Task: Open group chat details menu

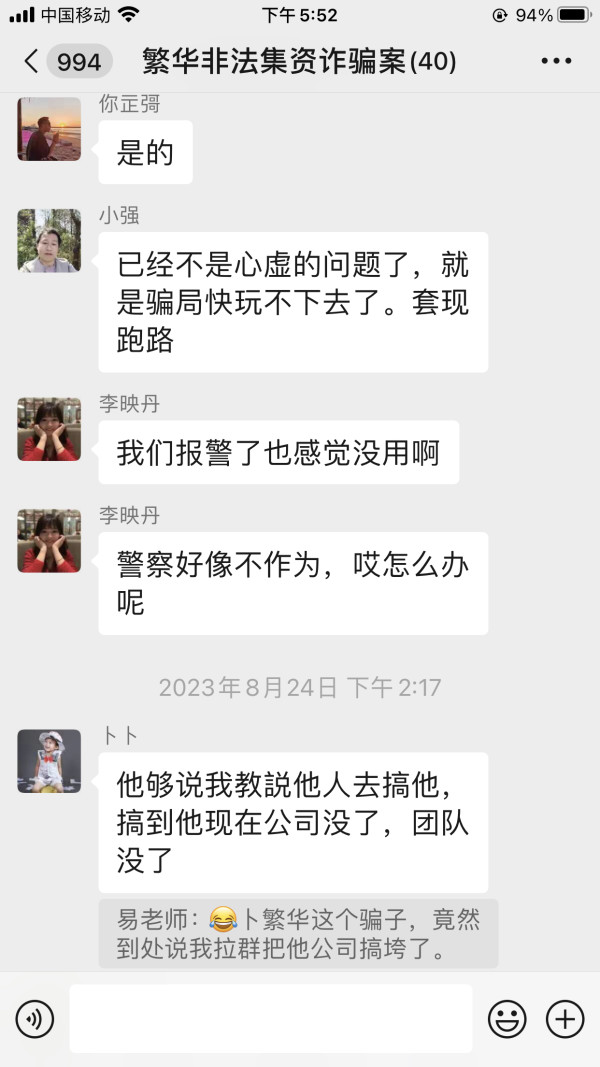Action: click(x=556, y=61)
